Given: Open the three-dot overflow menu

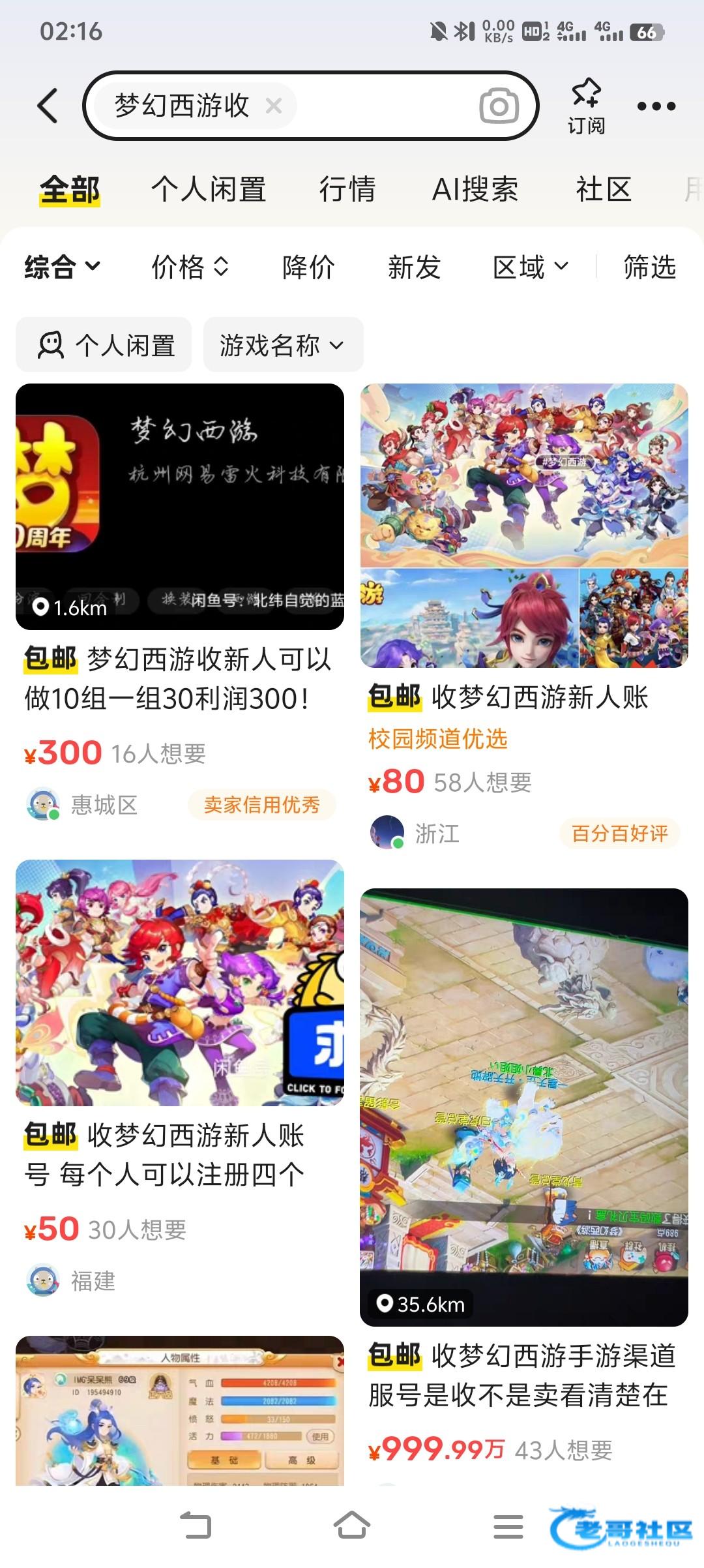Looking at the screenshot, I should [656, 106].
